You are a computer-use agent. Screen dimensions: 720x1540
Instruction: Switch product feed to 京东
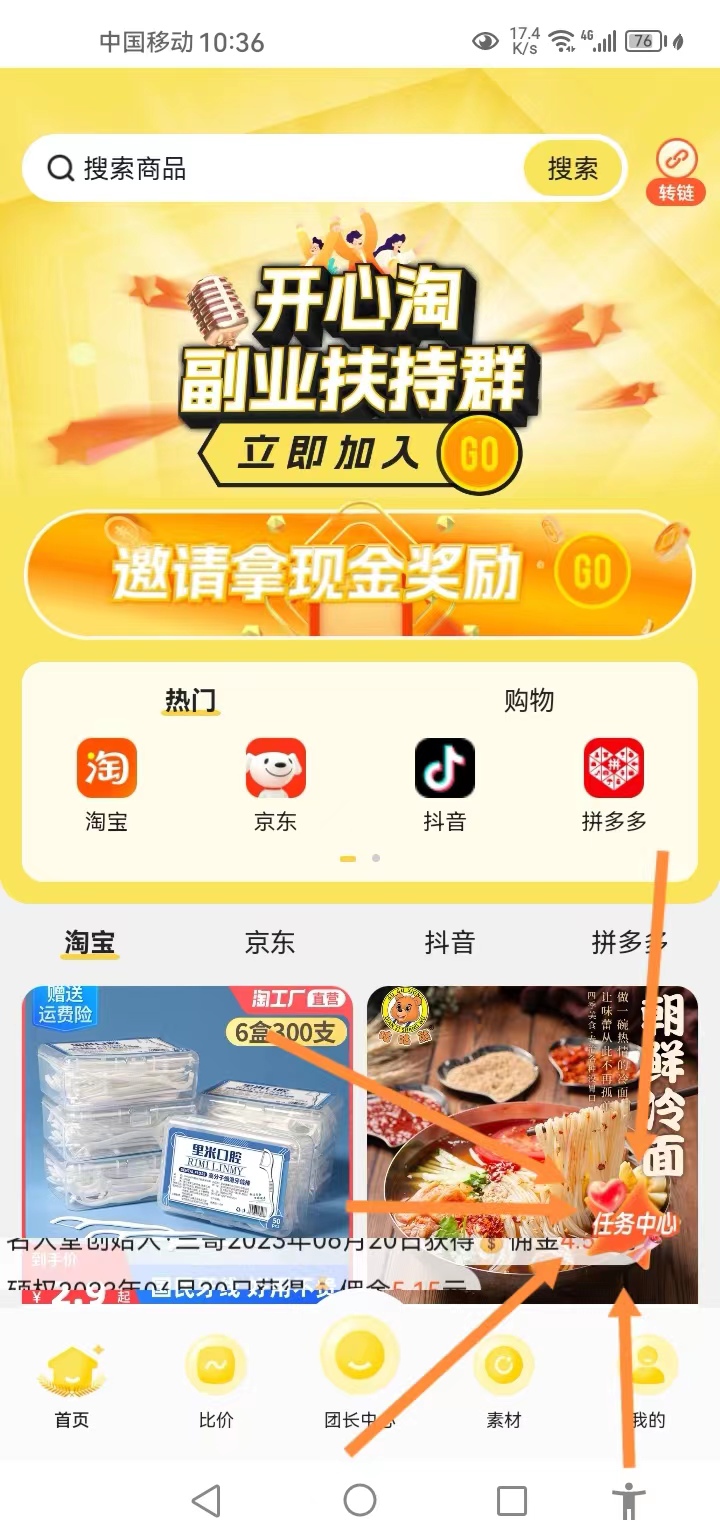pyautogui.click(x=270, y=943)
